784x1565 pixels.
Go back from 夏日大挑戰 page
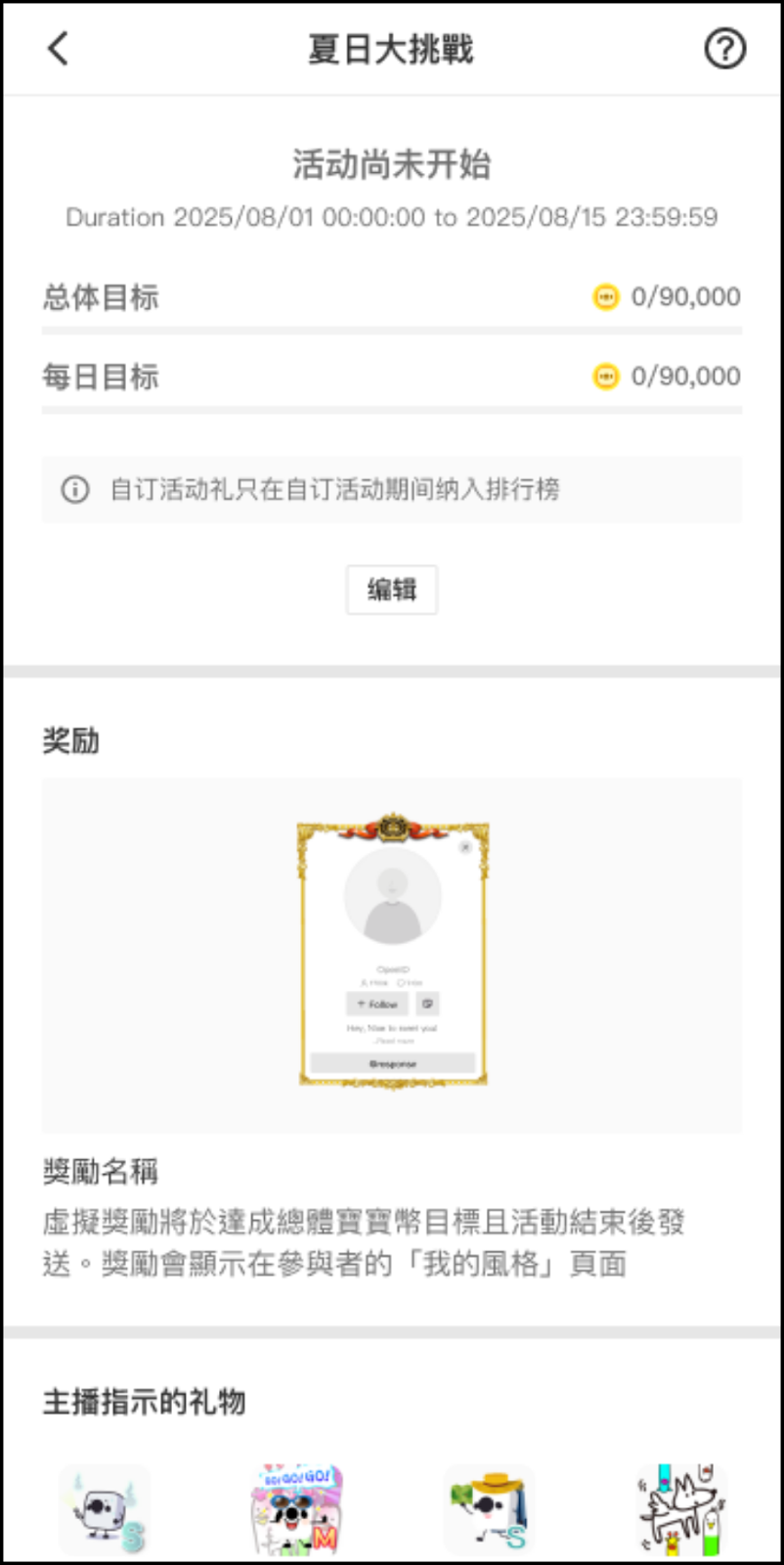pyautogui.click(x=59, y=48)
